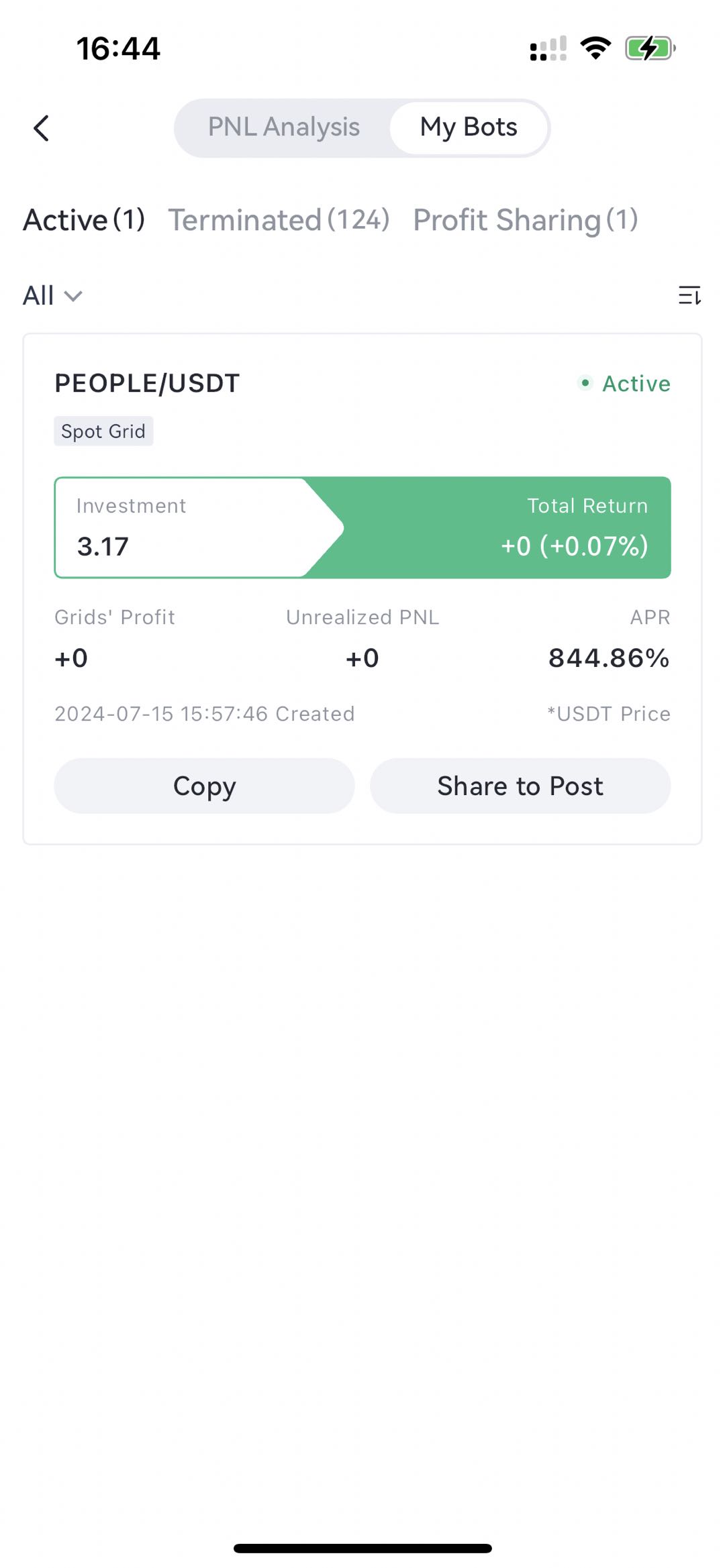Open the Terminated (124) tab

tap(279, 220)
